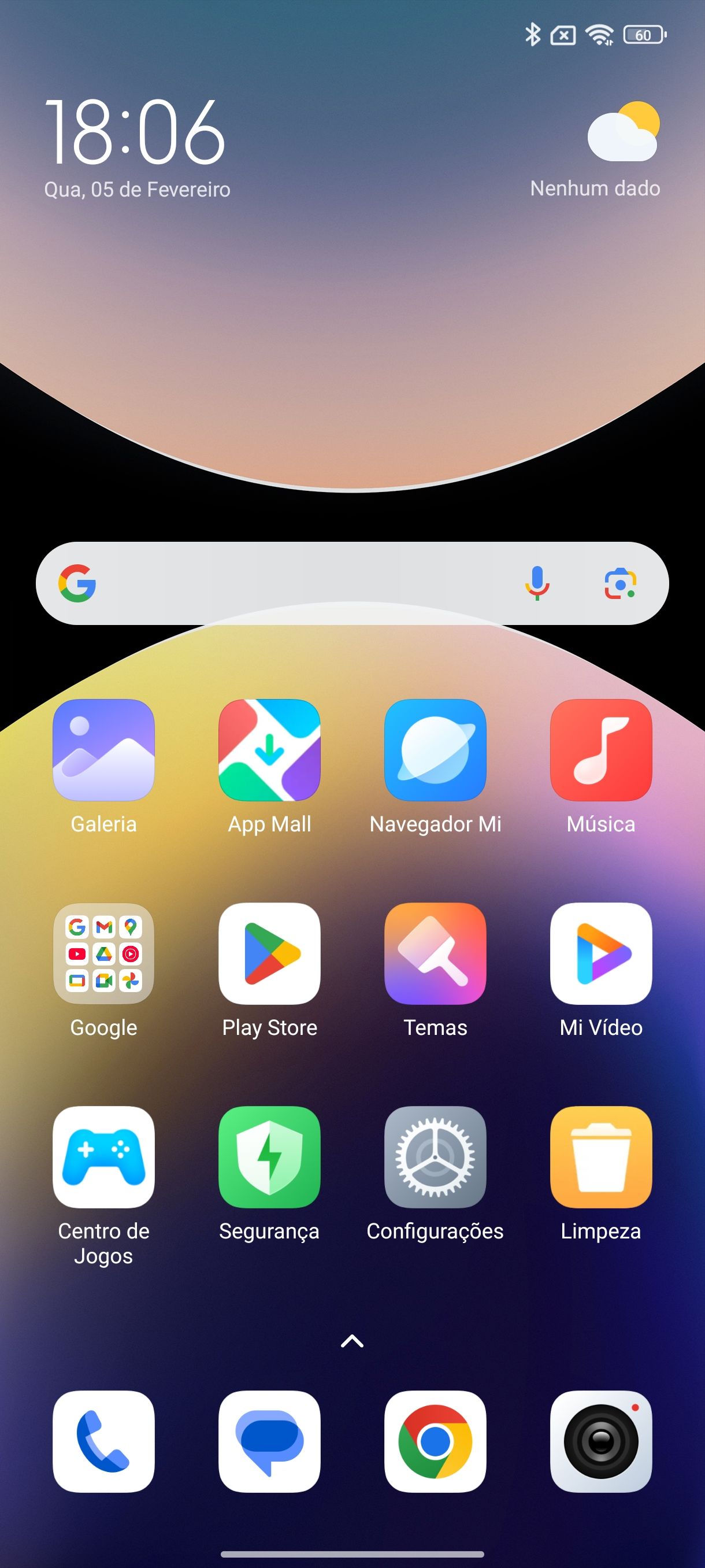The height and width of the screenshot is (1568, 705).
Task: Open the Google apps folder
Action: click(x=103, y=953)
